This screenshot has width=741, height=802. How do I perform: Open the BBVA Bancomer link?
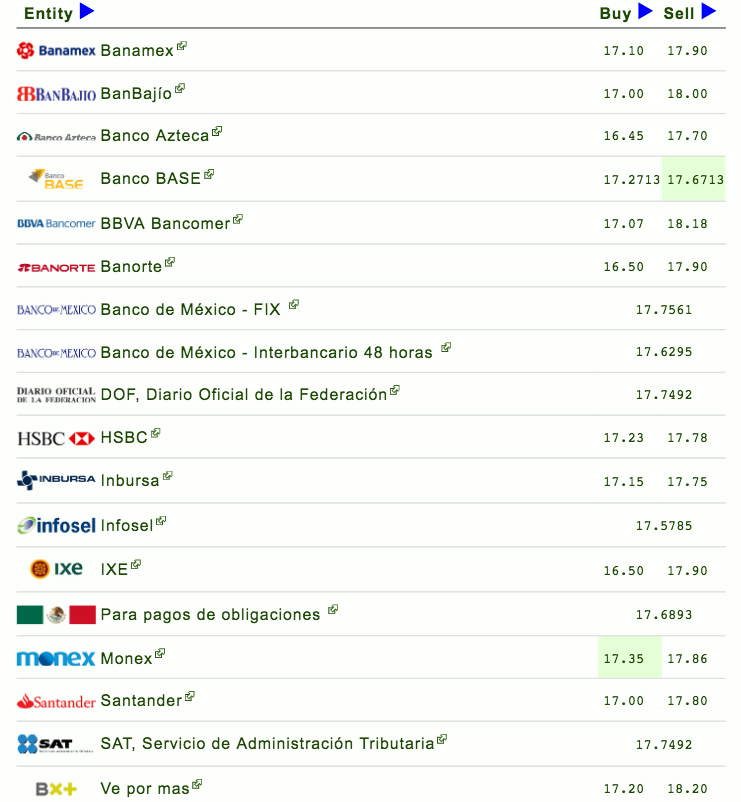tap(165, 223)
